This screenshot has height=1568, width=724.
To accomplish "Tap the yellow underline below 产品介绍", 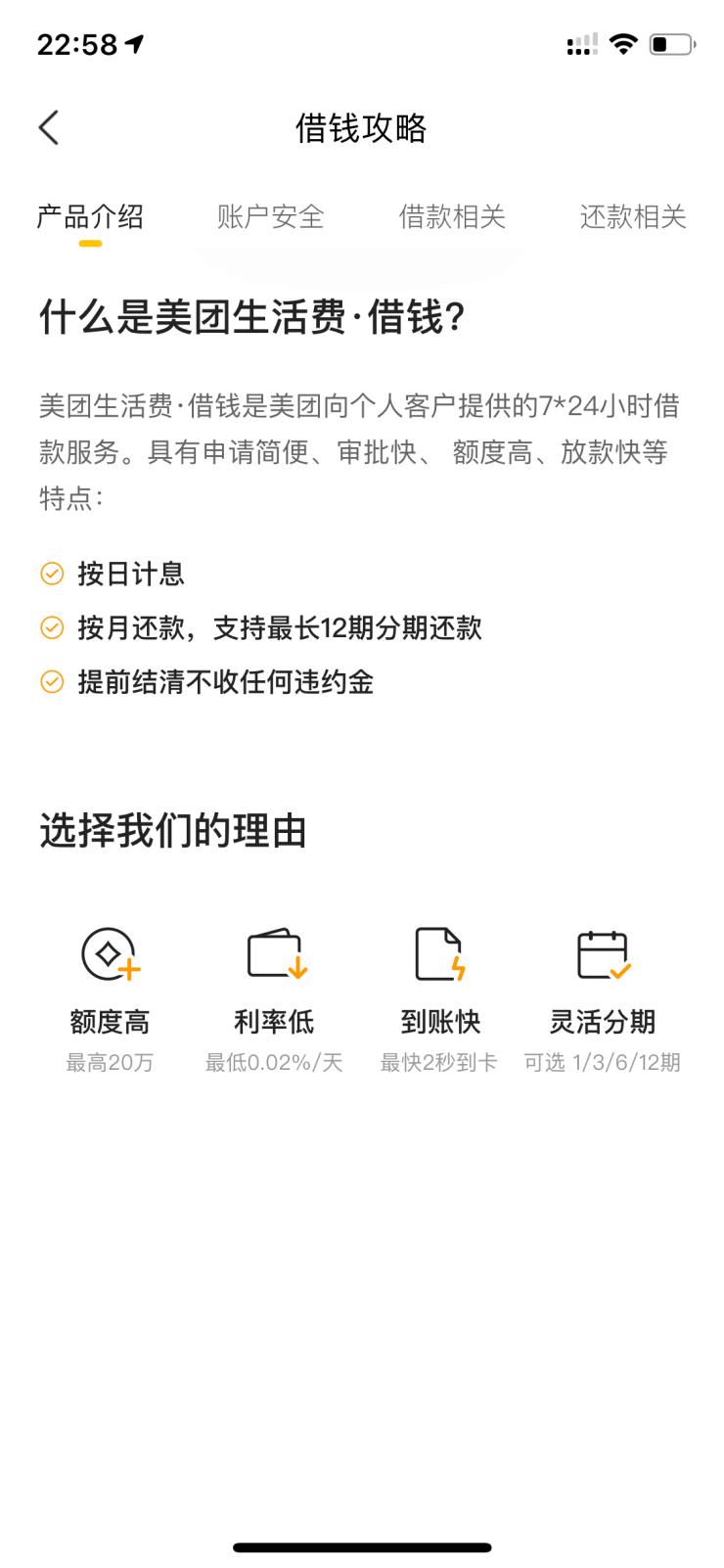I will point(90,245).
